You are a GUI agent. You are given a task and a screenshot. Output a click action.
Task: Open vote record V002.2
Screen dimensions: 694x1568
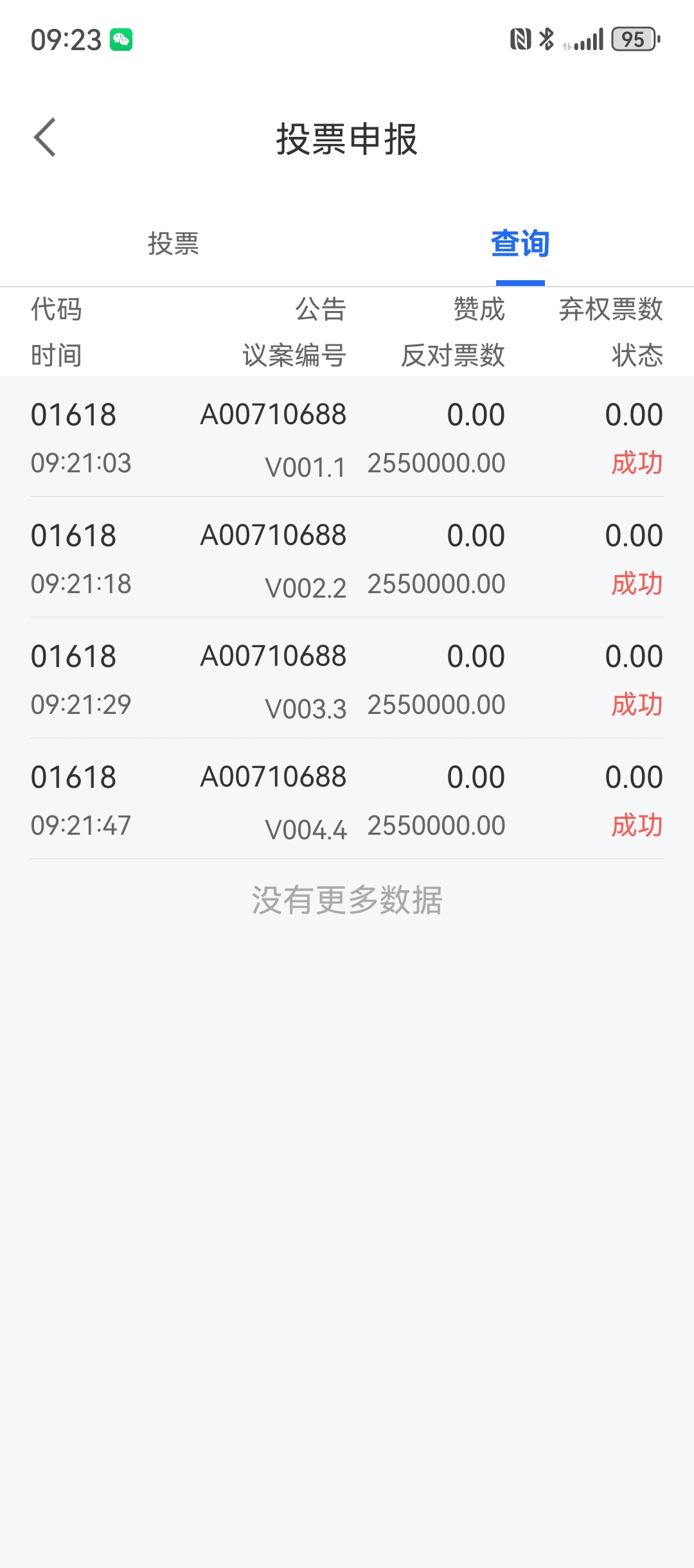click(347, 559)
